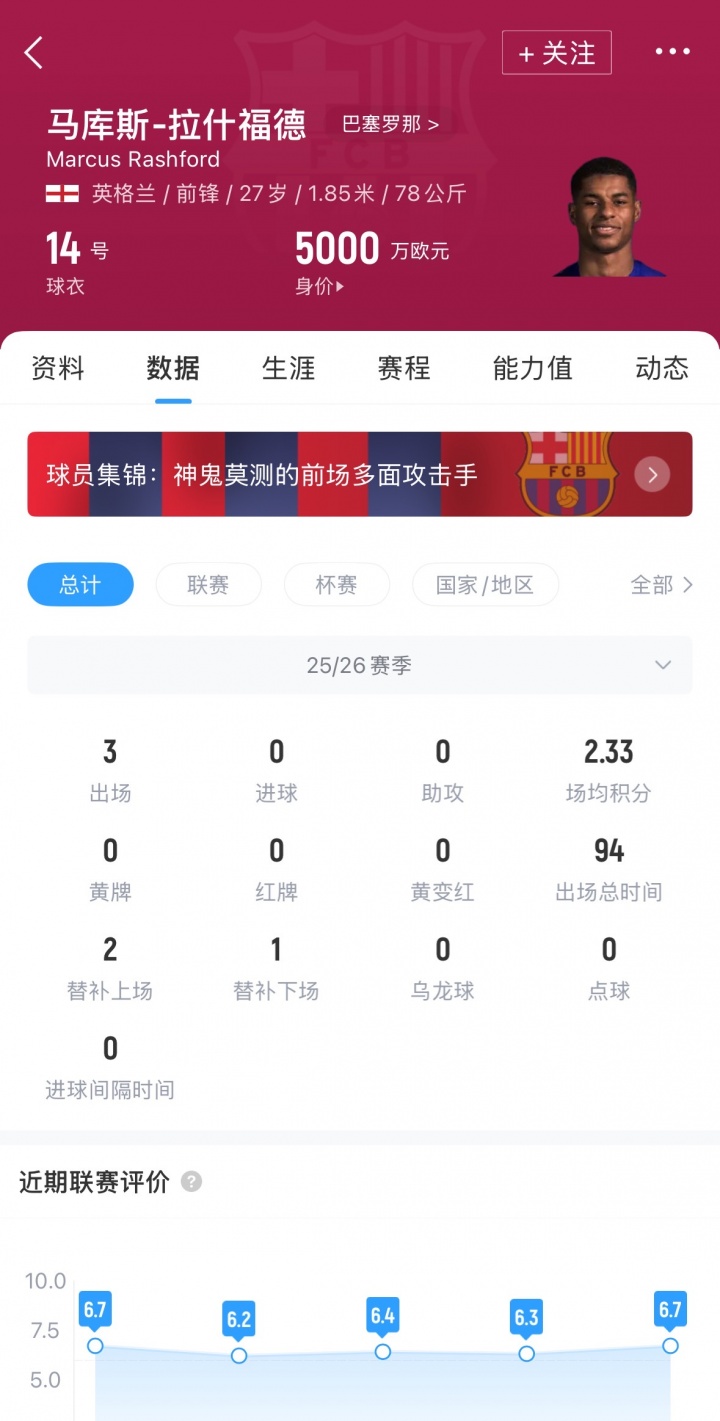Click the right arrow on the 球员集锦 banner

point(652,474)
